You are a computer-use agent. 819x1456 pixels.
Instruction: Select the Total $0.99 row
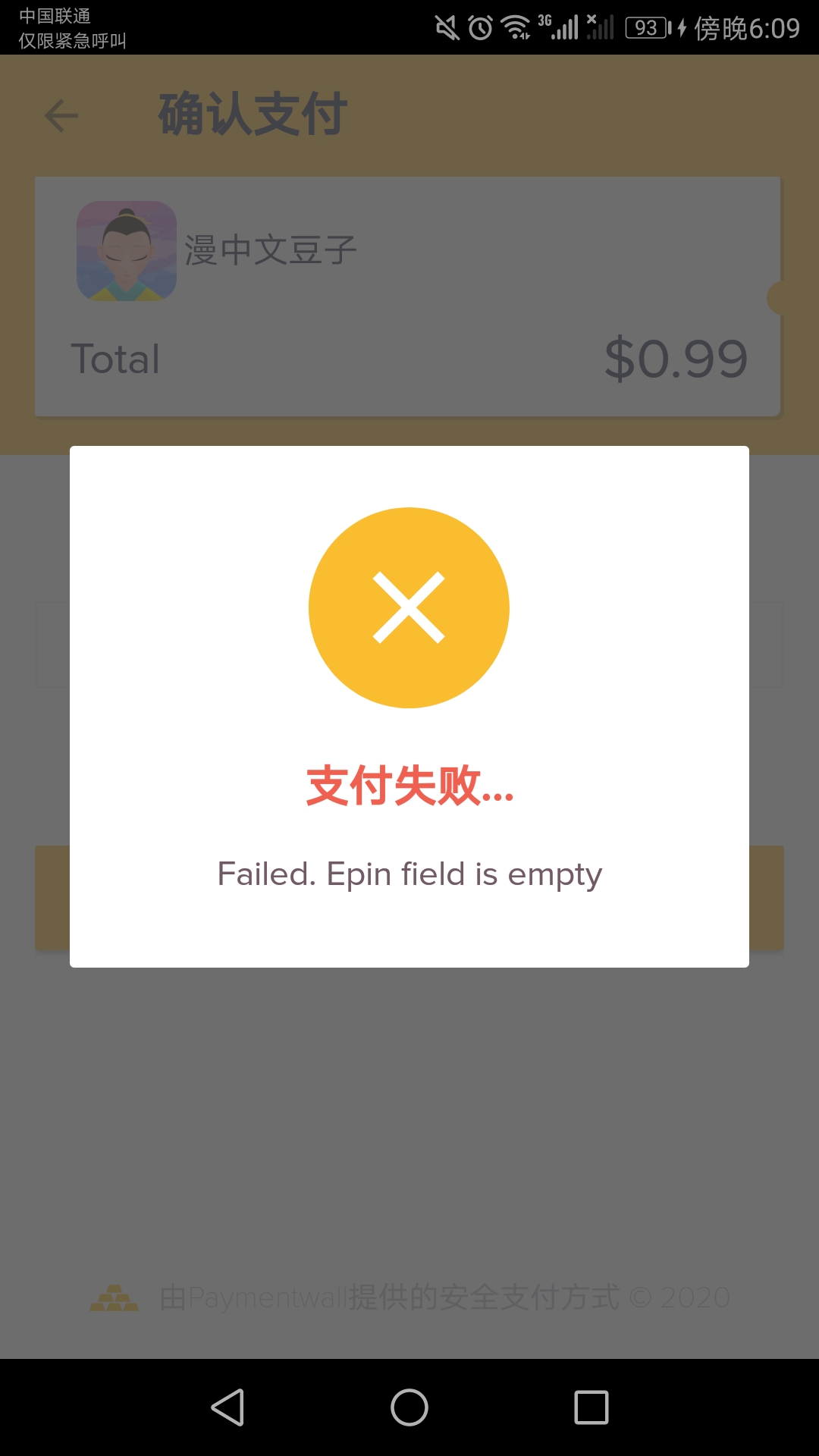(409, 358)
